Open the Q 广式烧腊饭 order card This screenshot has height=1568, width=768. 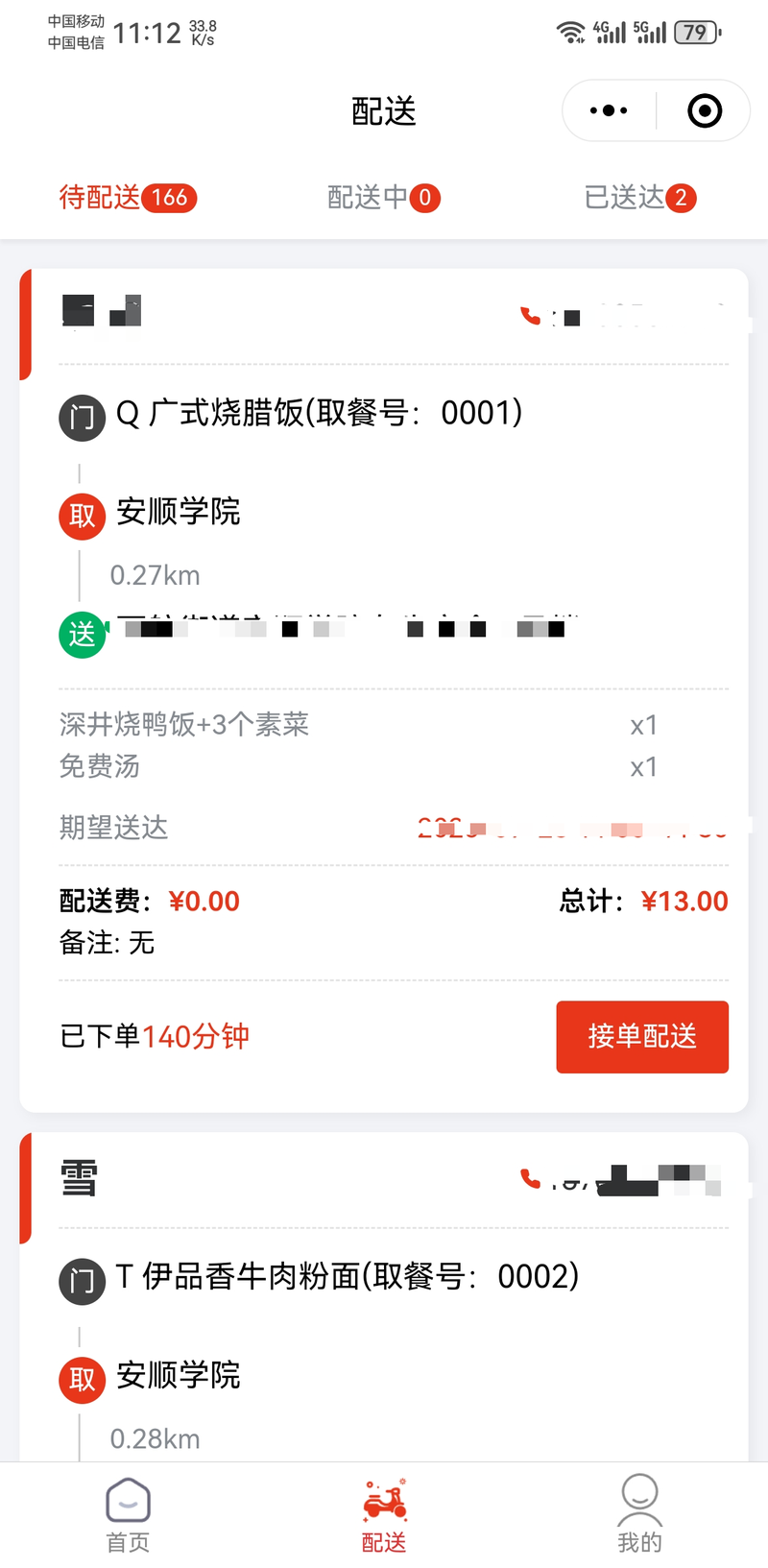pos(319,414)
